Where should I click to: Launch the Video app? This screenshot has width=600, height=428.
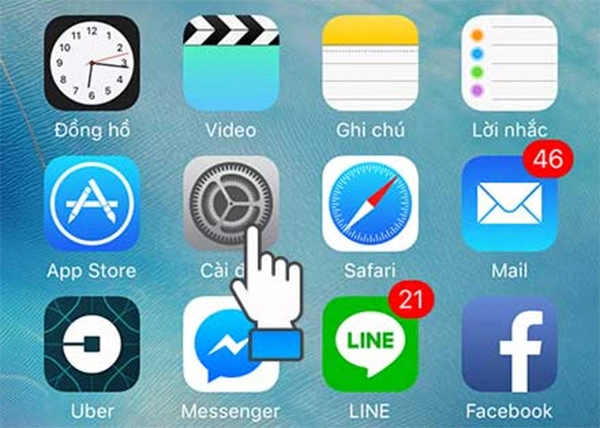click(230, 63)
